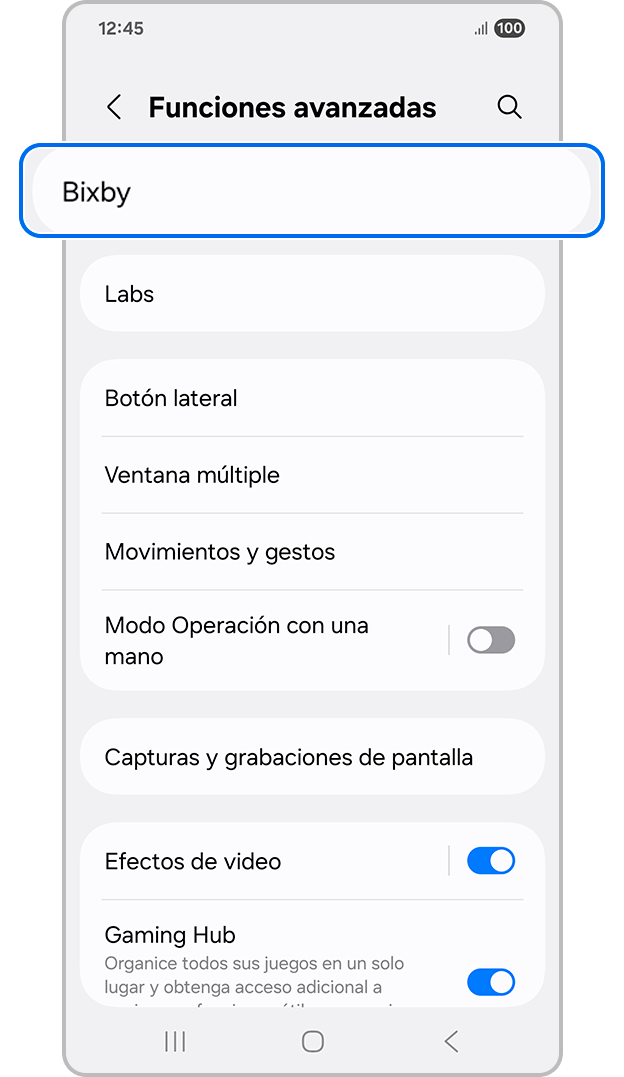Open Ventana múltiple

tap(311, 475)
